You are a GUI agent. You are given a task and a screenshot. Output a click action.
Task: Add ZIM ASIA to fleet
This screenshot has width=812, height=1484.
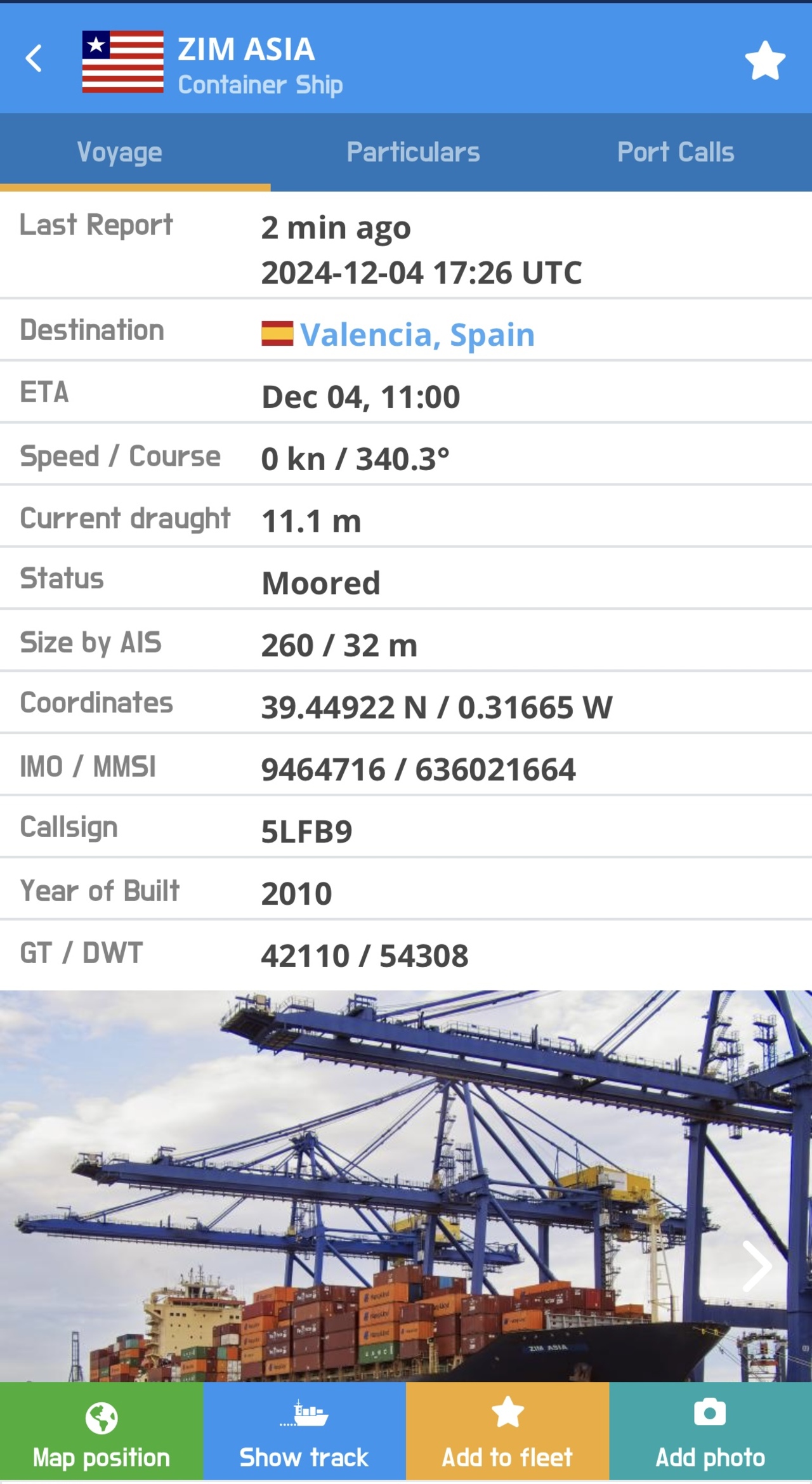coord(507,1431)
